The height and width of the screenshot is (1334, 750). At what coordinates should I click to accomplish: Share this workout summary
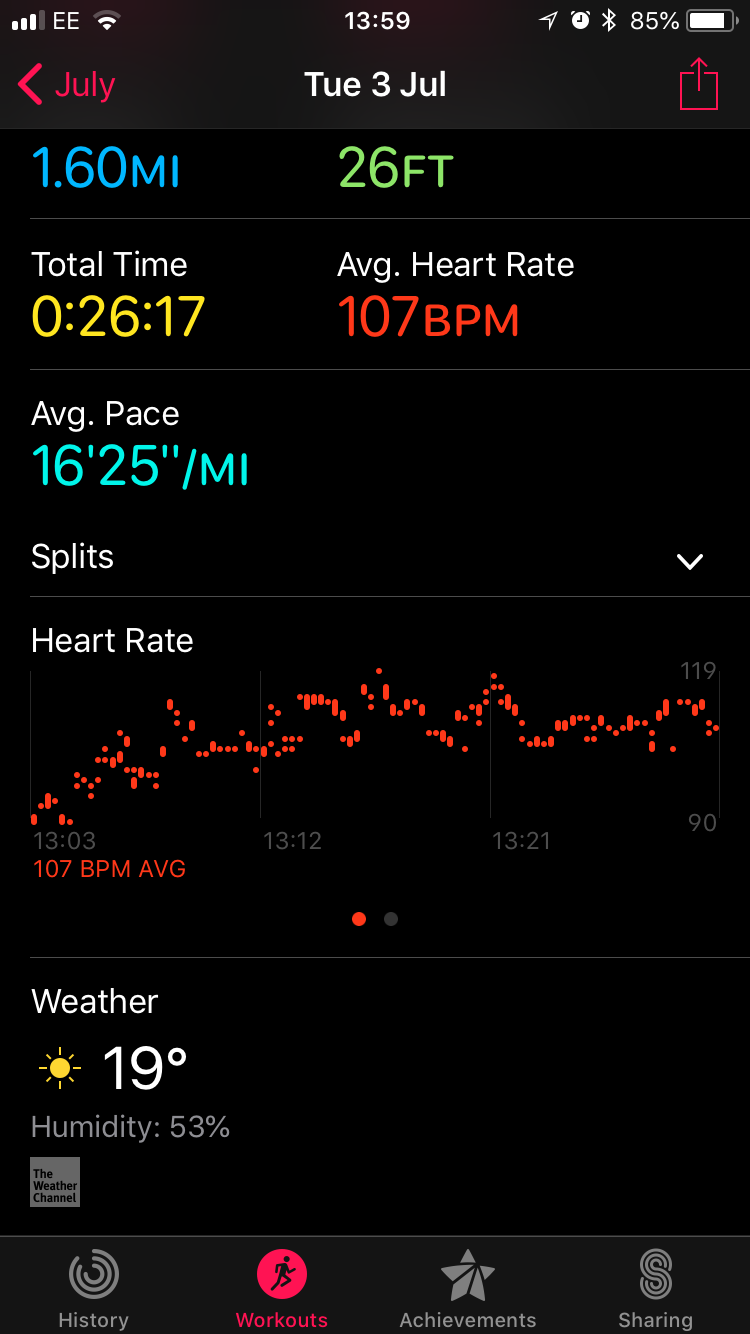pyautogui.click(x=698, y=85)
